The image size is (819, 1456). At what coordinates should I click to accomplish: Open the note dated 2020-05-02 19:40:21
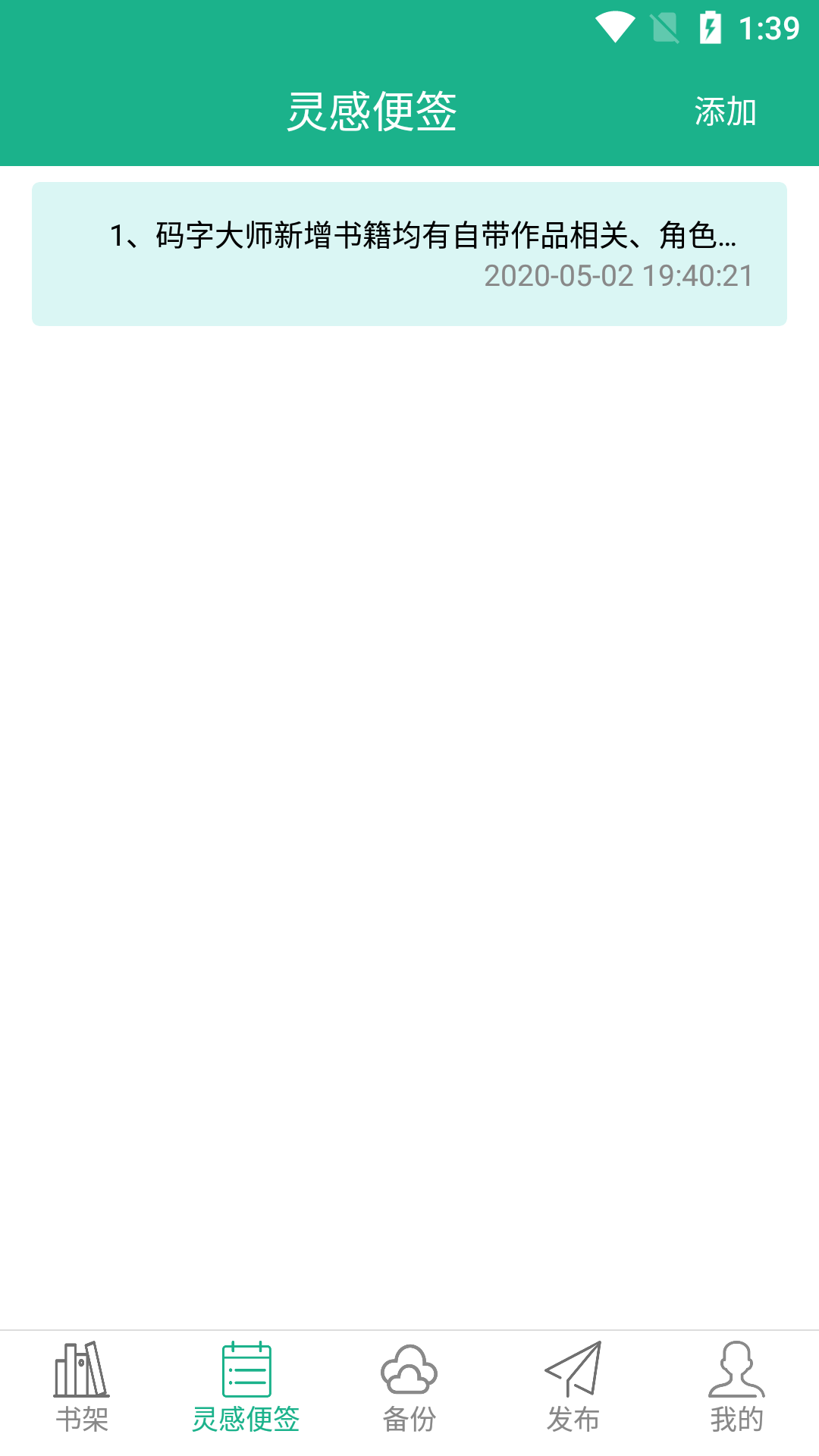point(409,254)
